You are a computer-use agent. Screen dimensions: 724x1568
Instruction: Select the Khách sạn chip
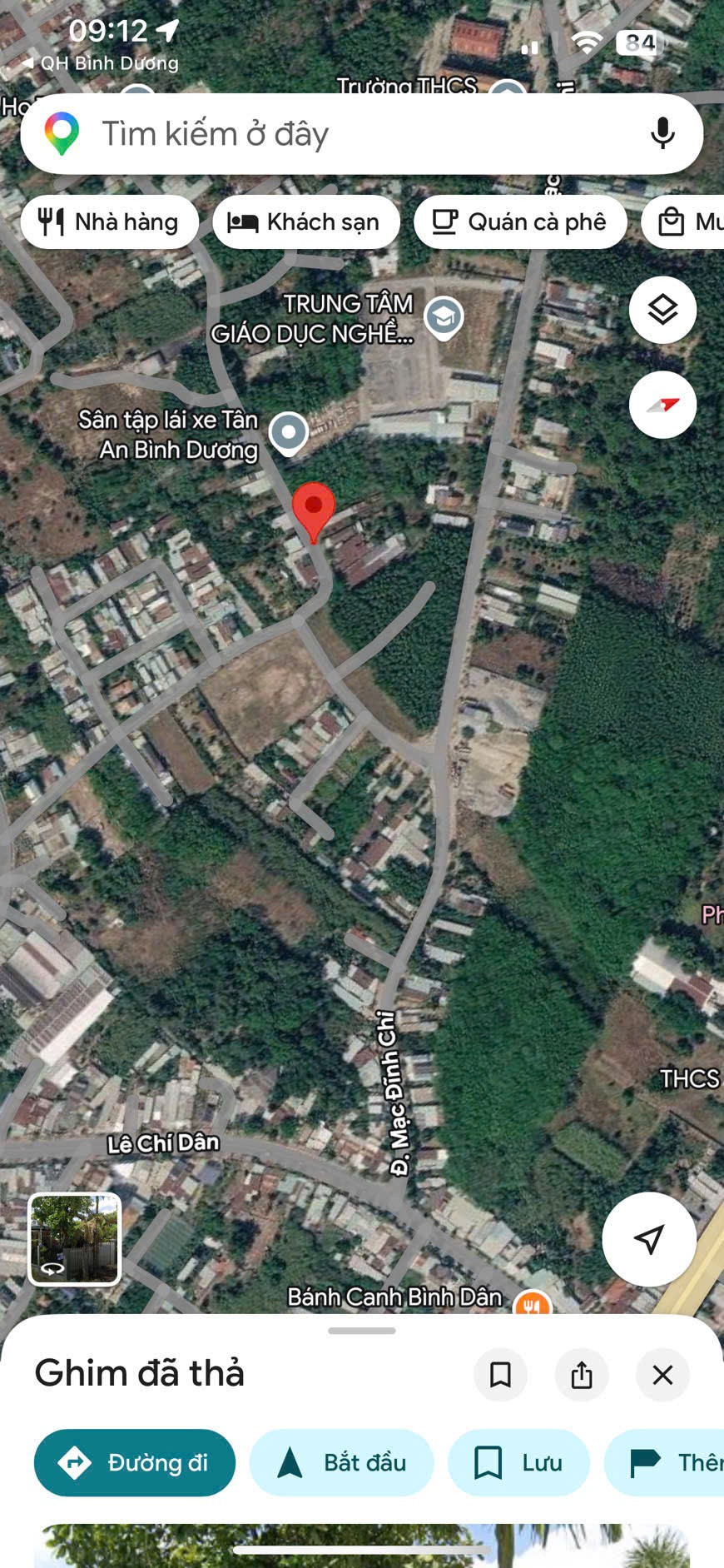point(306,222)
